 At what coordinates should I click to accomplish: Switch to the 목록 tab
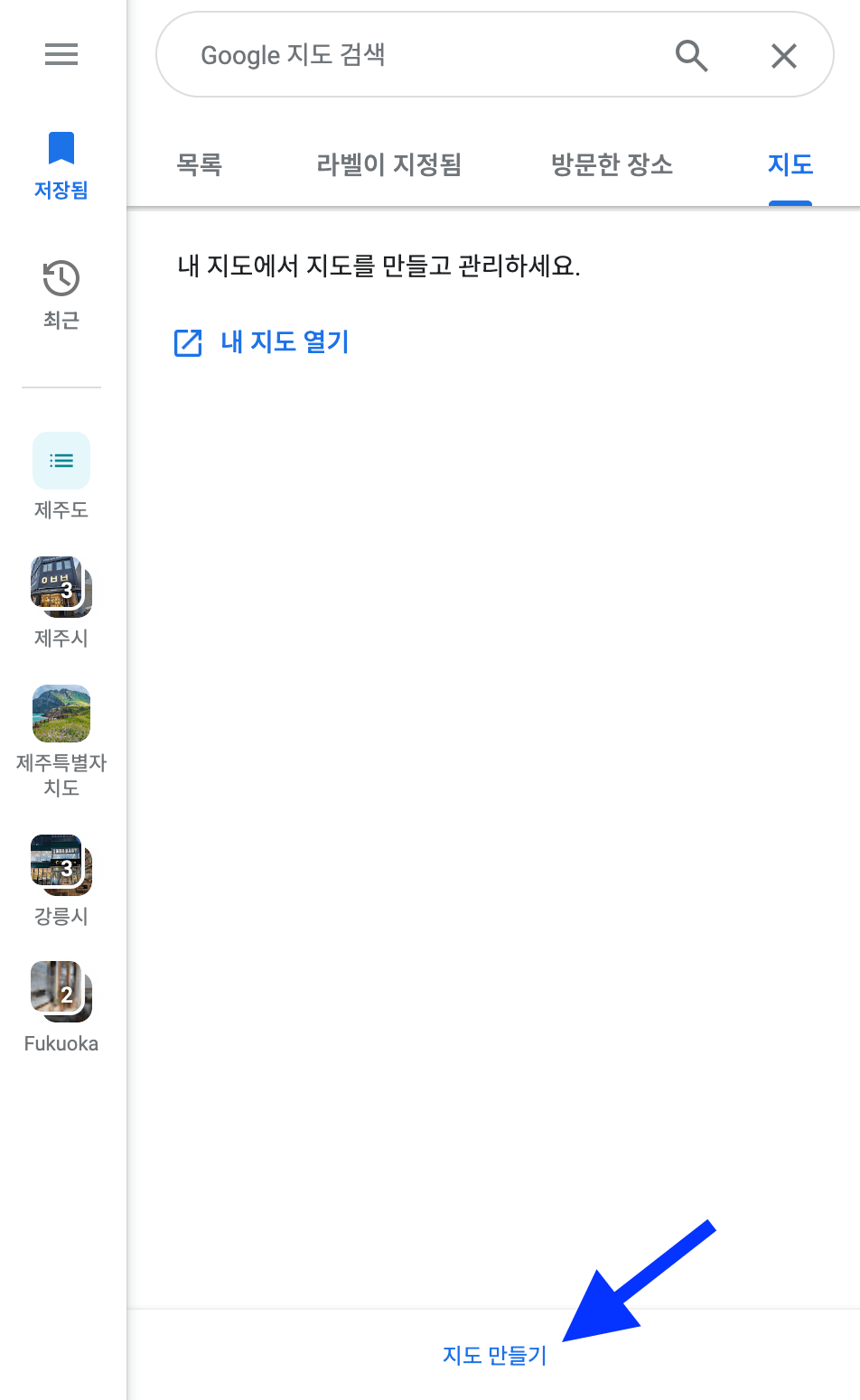point(199,165)
